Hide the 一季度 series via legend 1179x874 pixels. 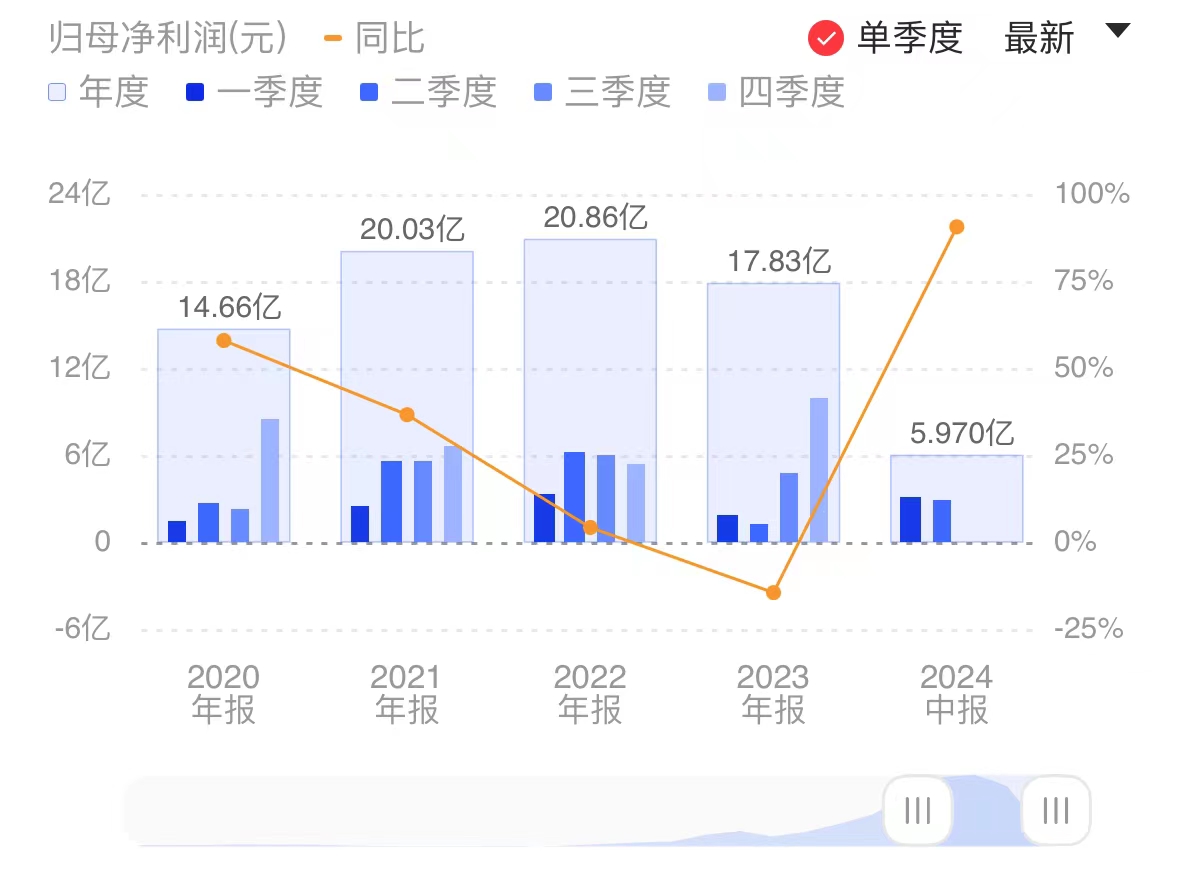click(254, 92)
